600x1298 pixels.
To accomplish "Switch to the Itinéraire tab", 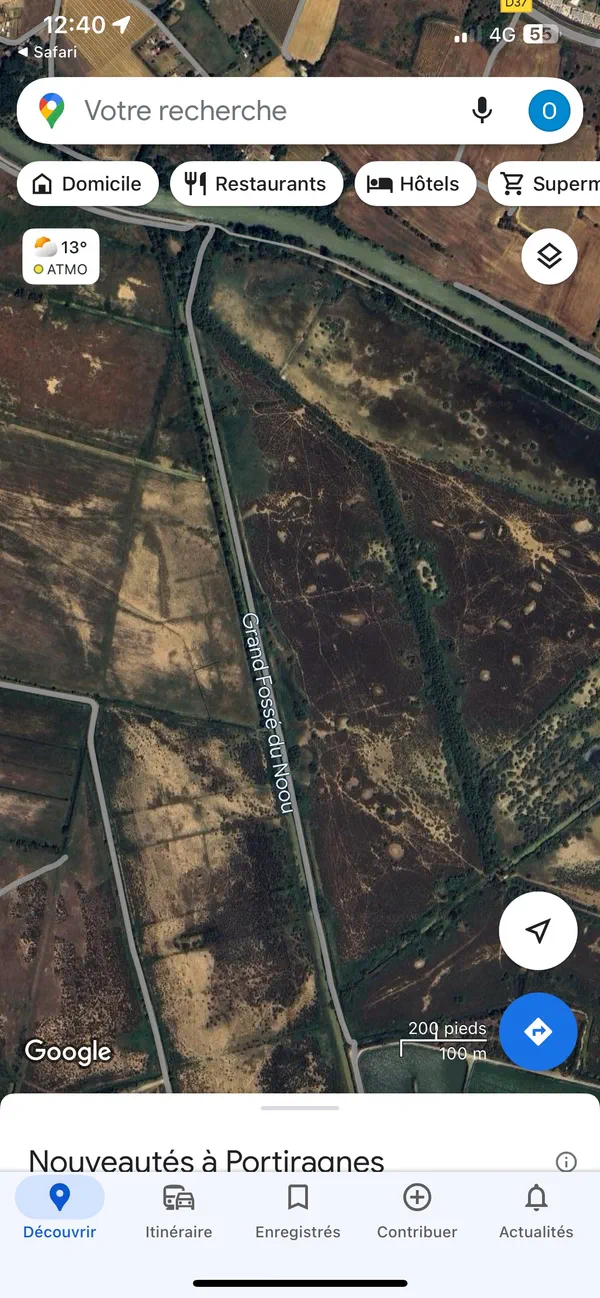I will 178,1211.
